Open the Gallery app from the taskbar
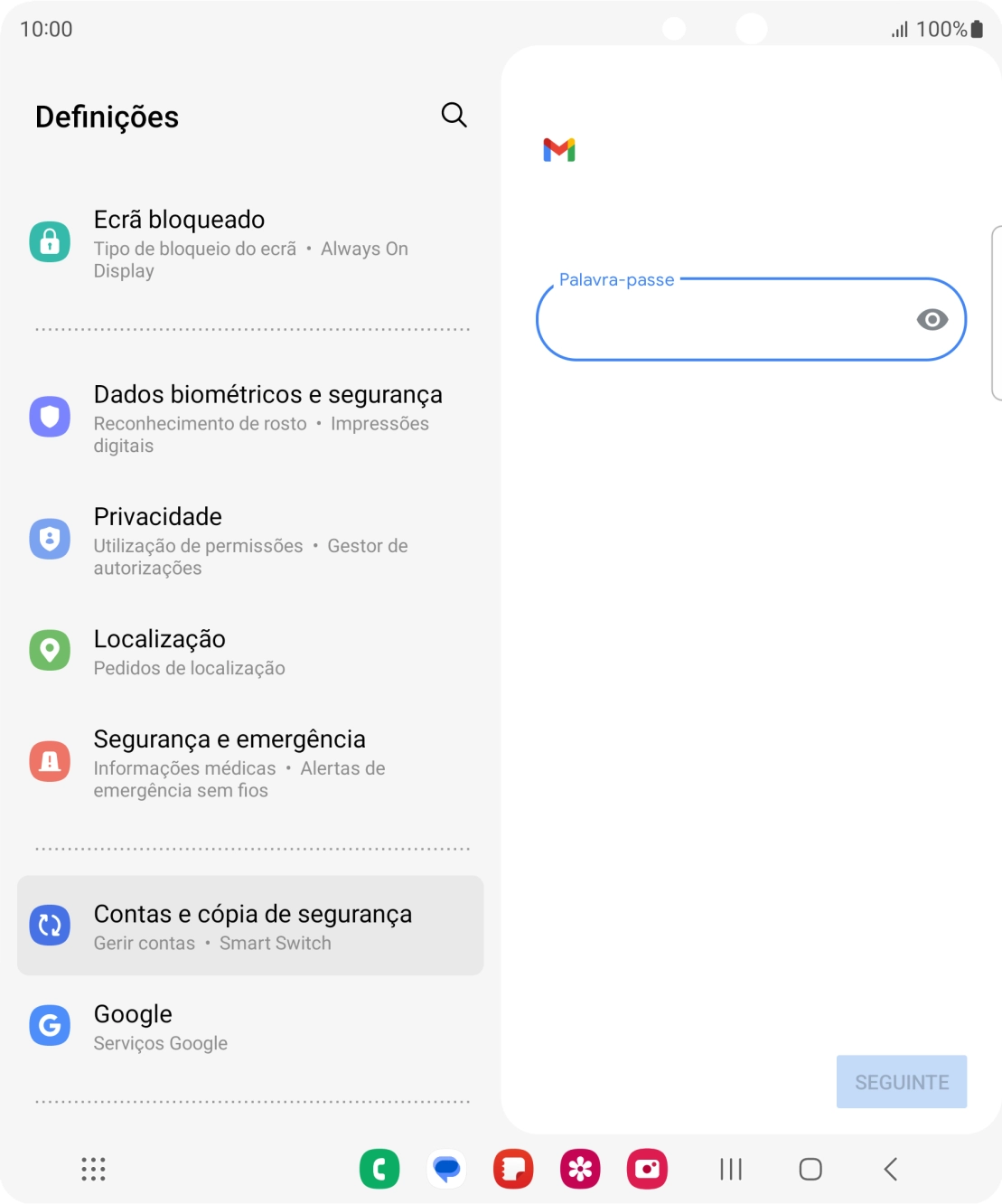The image size is (1002, 1204). pyautogui.click(x=581, y=1168)
